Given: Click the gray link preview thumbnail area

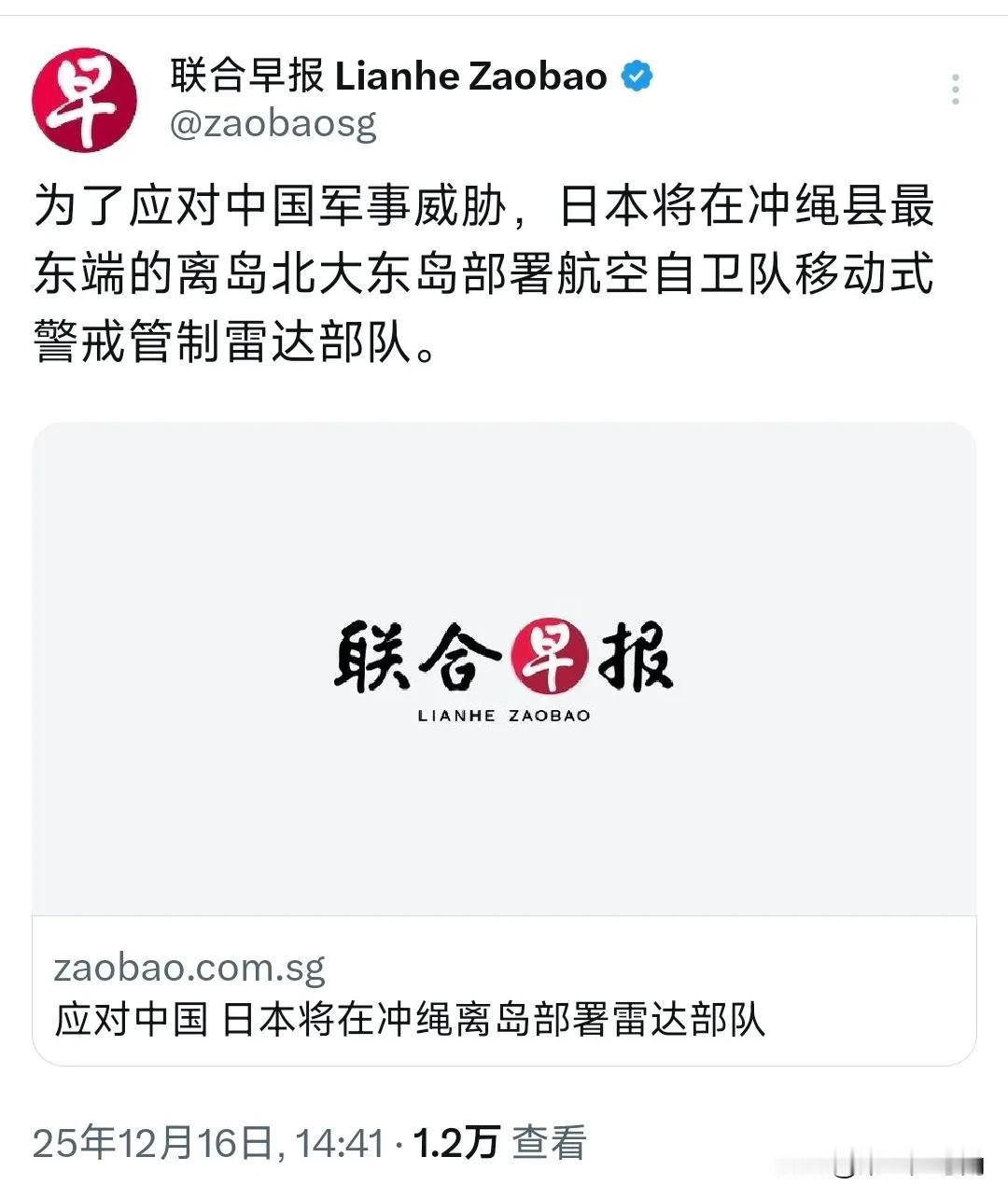Looking at the screenshot, I should coord(504,672).
